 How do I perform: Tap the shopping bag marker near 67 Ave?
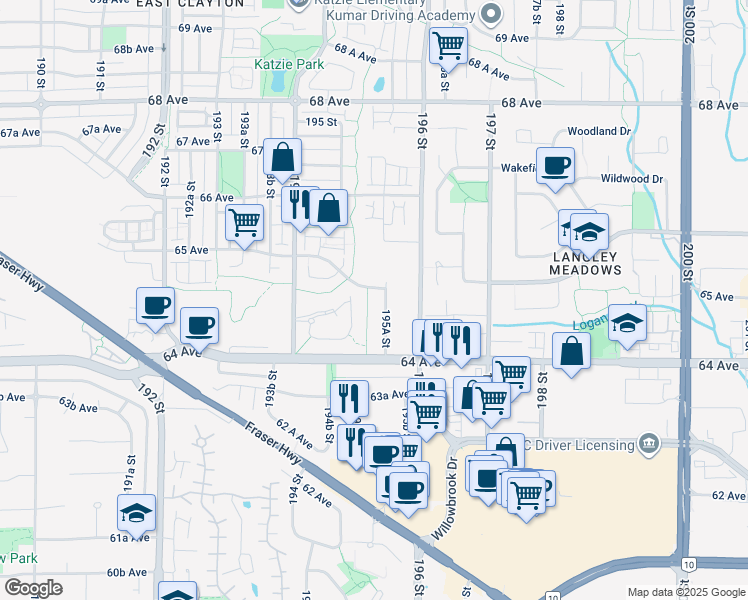(x=282, y=159)
